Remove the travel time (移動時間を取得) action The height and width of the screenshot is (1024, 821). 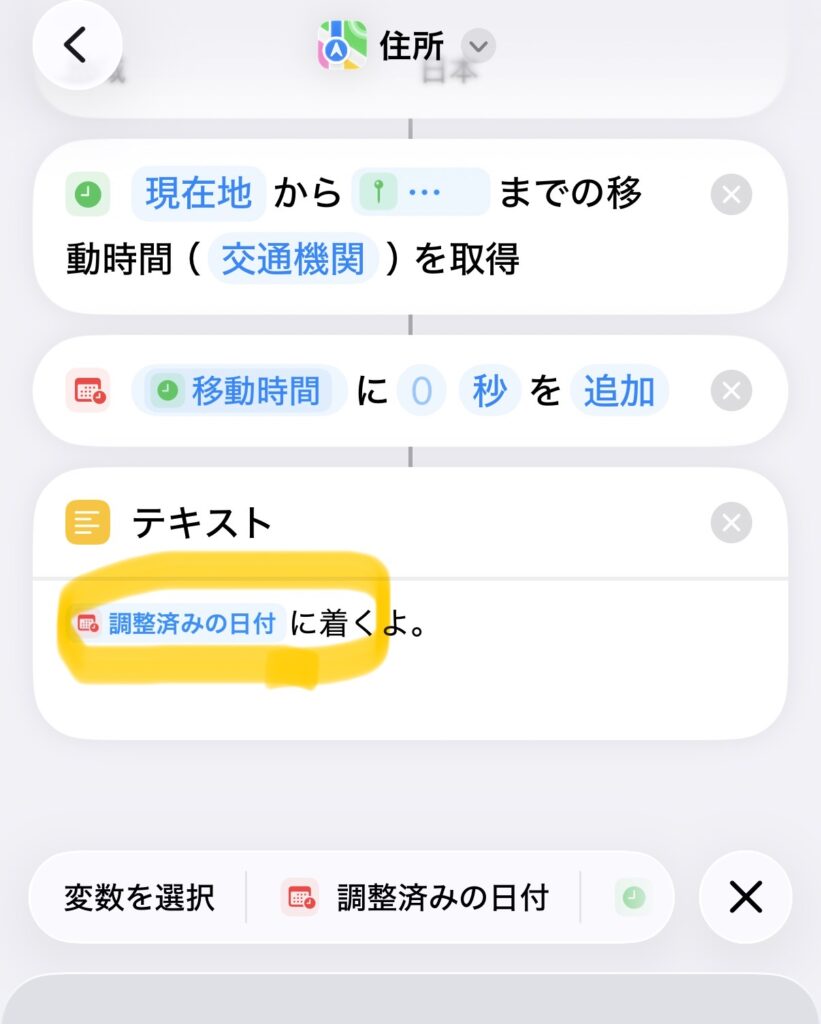[731, 194]
